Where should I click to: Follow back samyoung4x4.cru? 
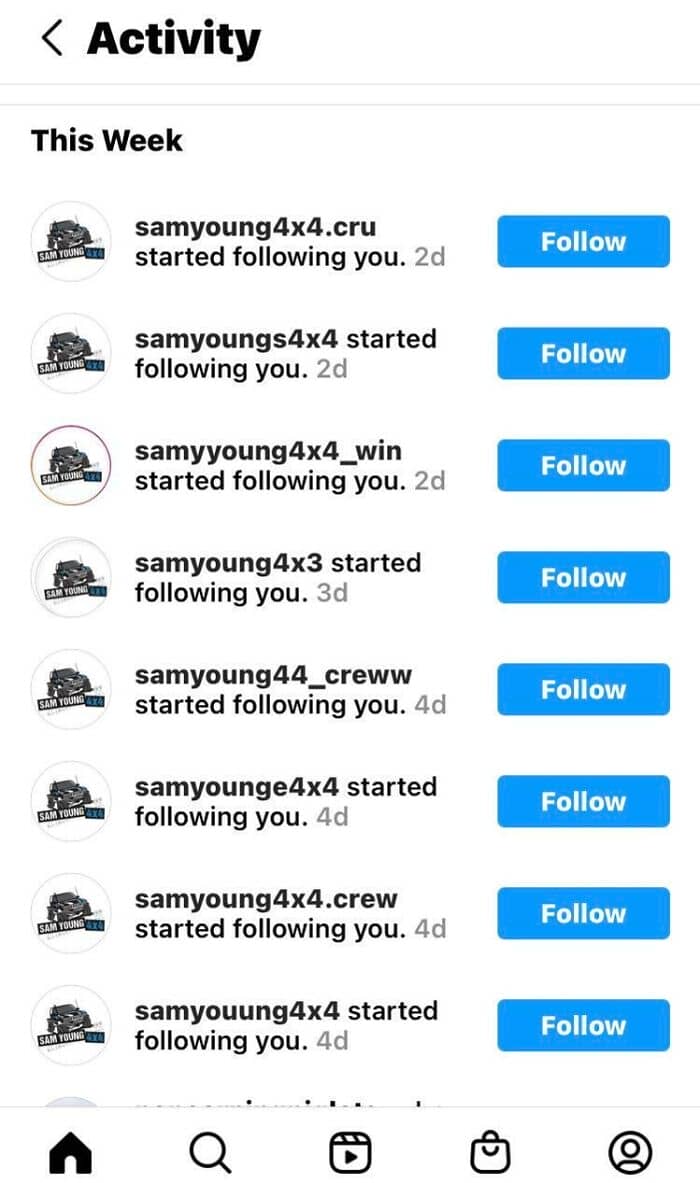583,242
